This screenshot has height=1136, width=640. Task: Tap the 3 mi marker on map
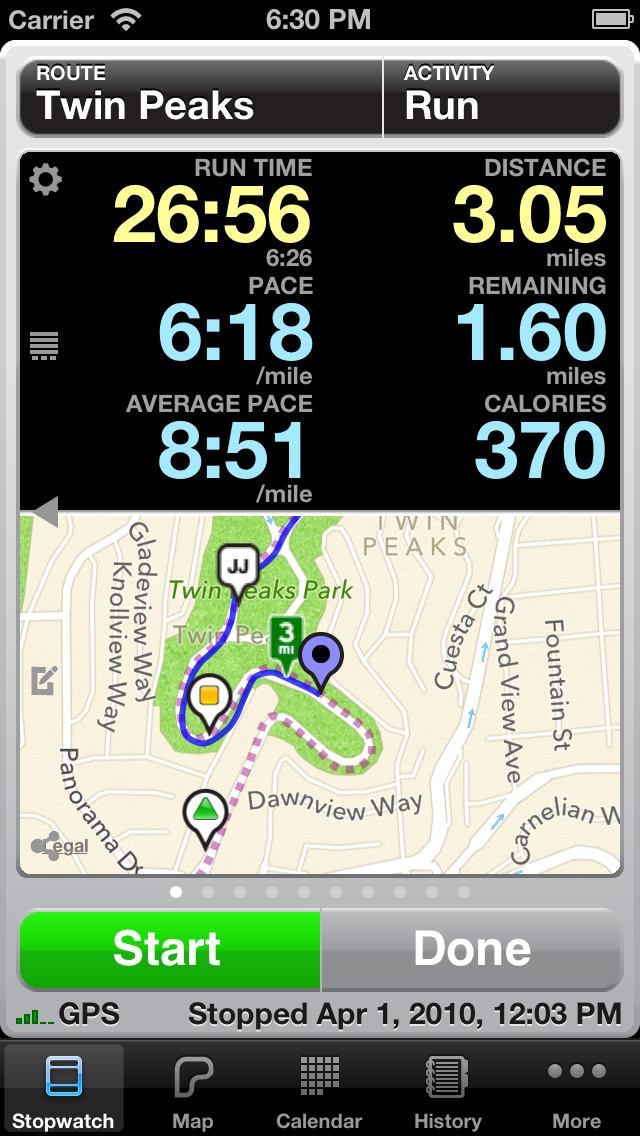tap(287, 636)
